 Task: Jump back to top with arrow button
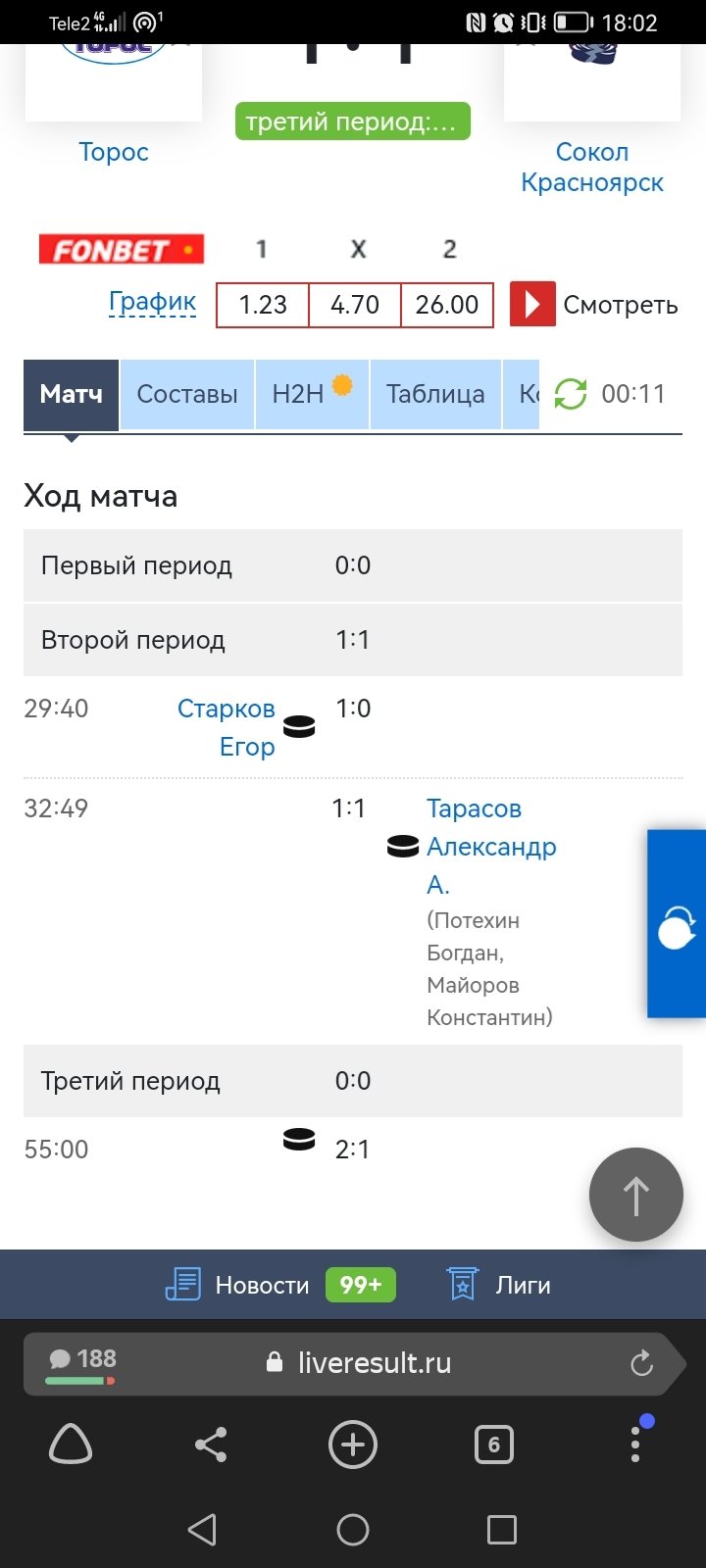(635, 1195)
